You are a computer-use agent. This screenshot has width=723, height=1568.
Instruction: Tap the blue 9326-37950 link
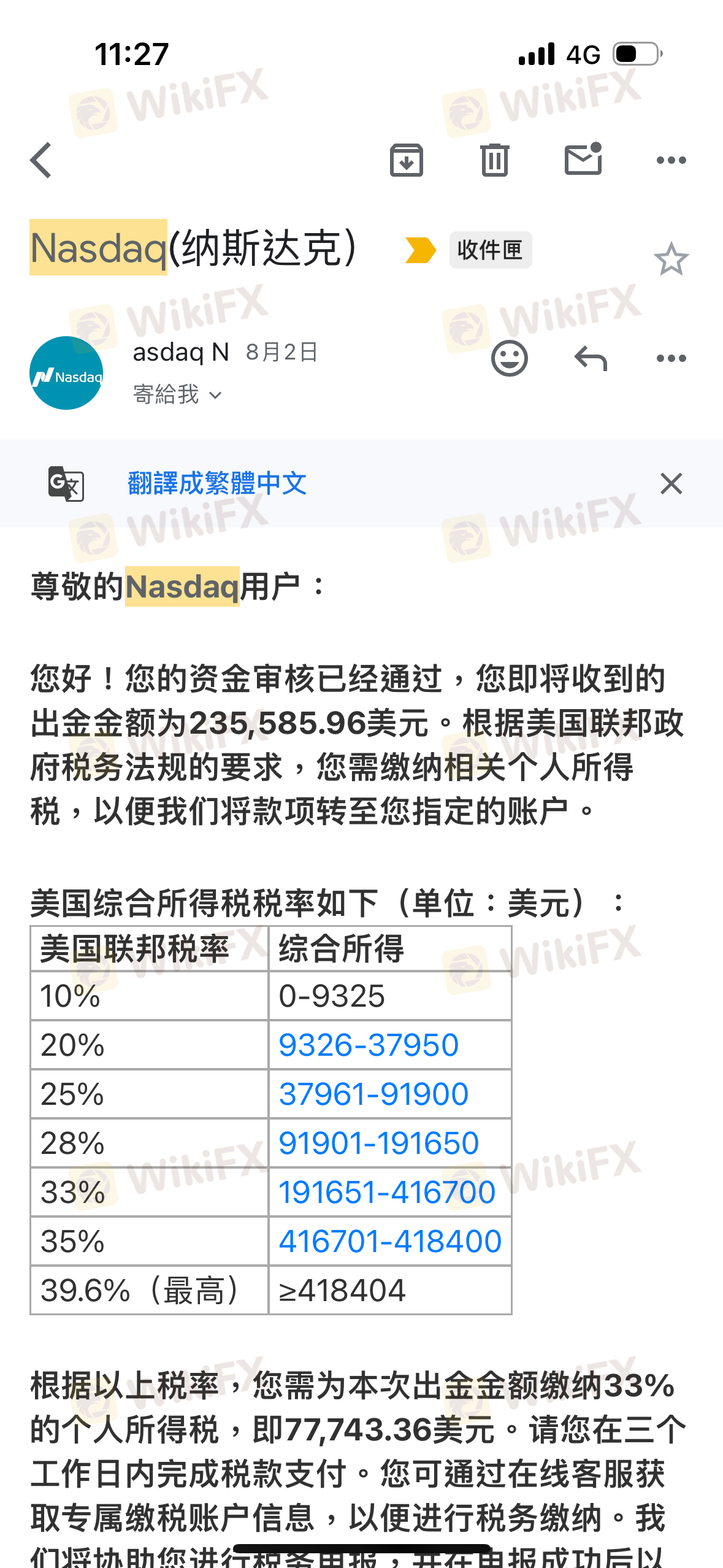pyautogui.click(x=369, y=1045)
